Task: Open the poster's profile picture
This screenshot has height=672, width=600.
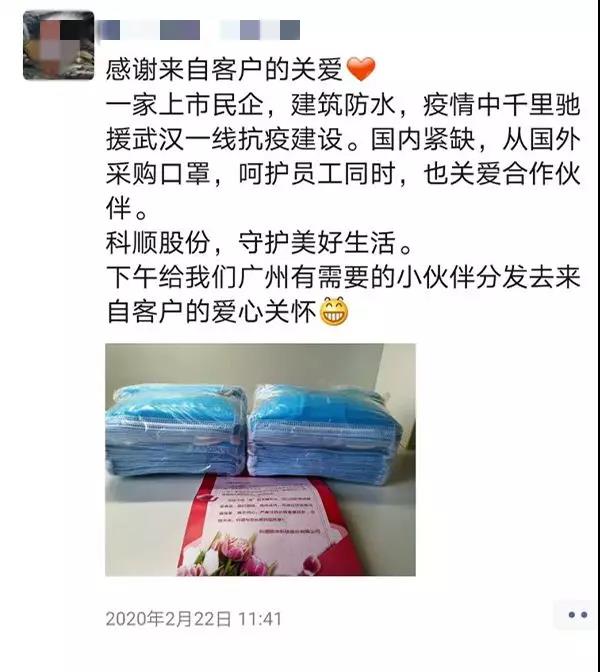Action: pyautogui.click(x=58, y=46)
